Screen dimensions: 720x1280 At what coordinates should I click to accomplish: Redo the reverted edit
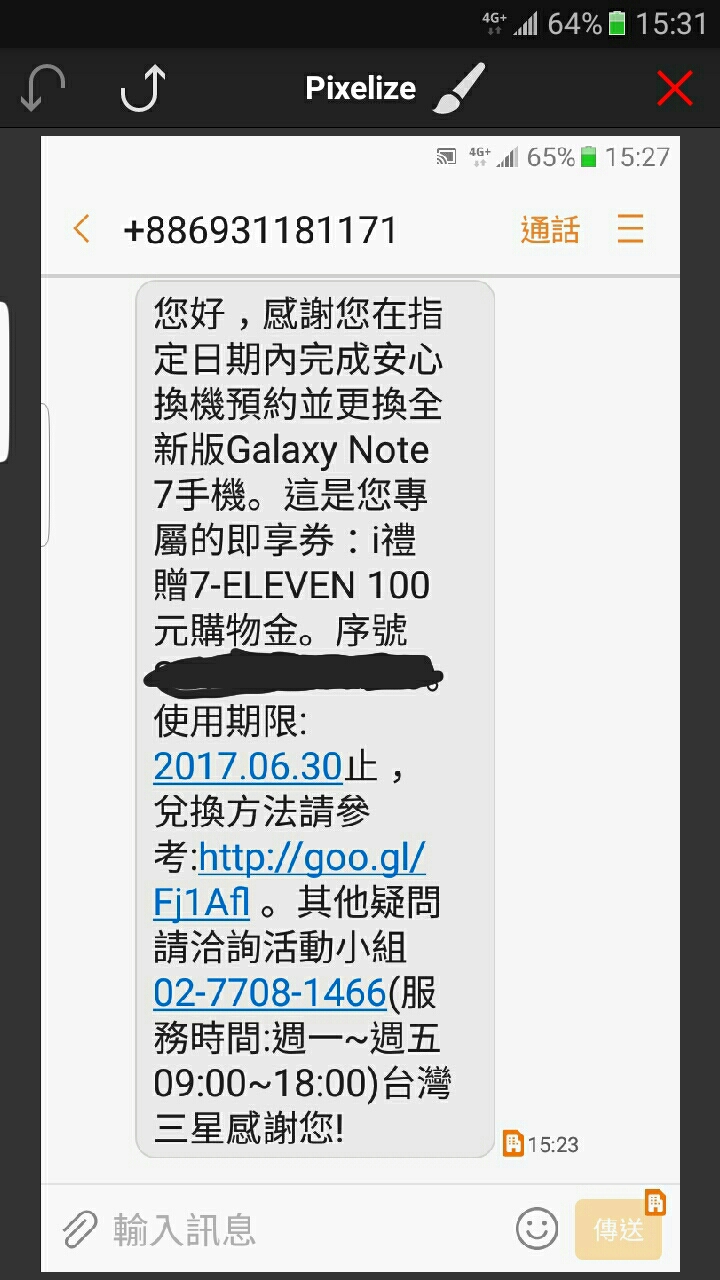pos(141,88)
